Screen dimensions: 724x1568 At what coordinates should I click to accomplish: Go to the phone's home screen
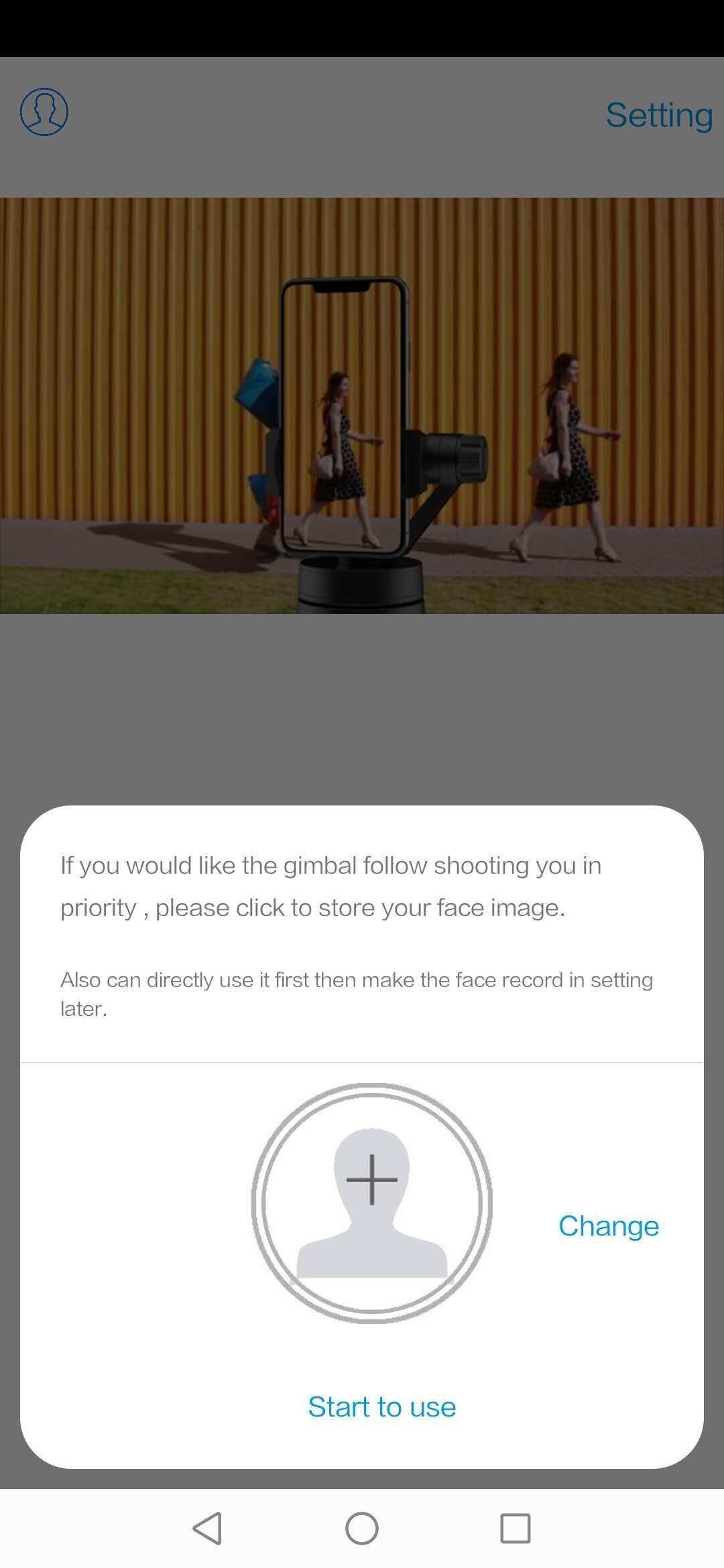[362, 1528]
